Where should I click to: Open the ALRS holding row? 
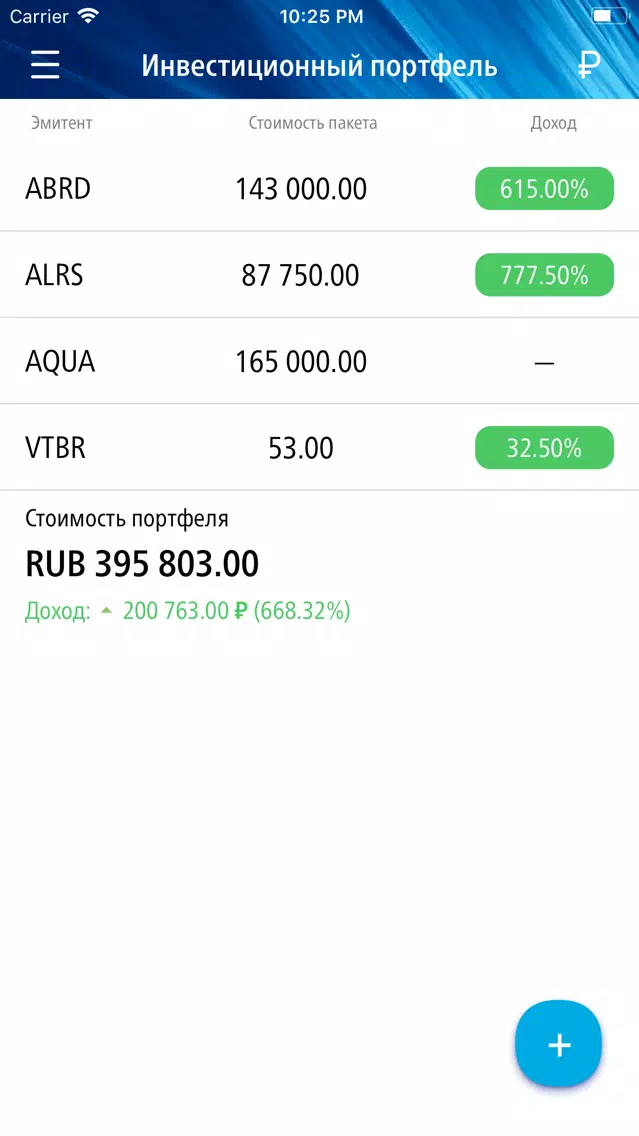coord(320,275)
